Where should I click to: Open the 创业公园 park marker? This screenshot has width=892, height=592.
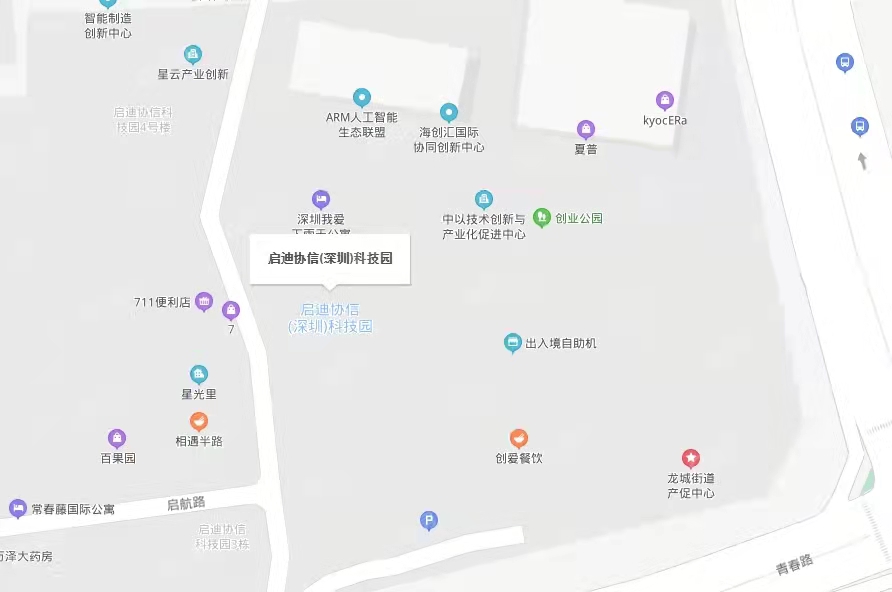tap(542, 217)
